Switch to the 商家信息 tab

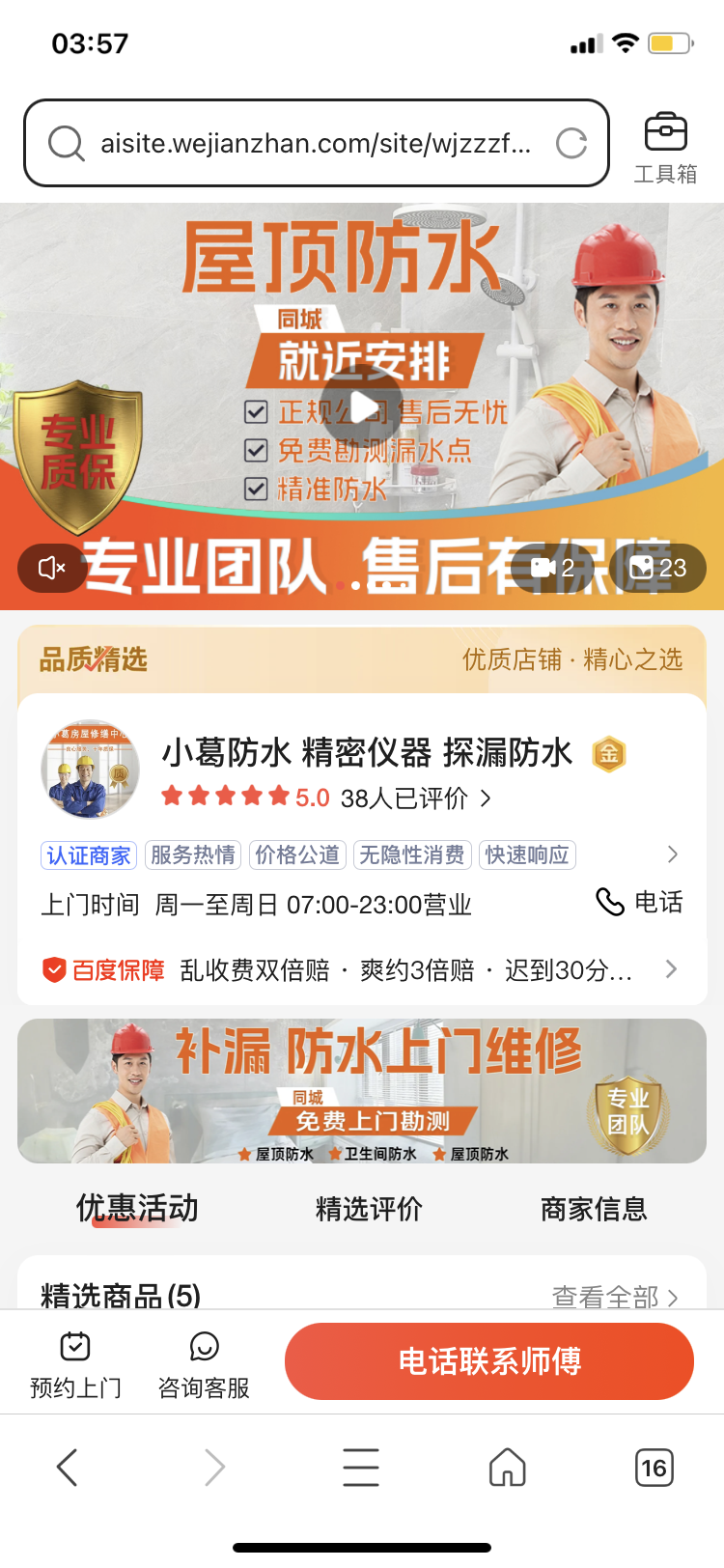coord(594,1209)
